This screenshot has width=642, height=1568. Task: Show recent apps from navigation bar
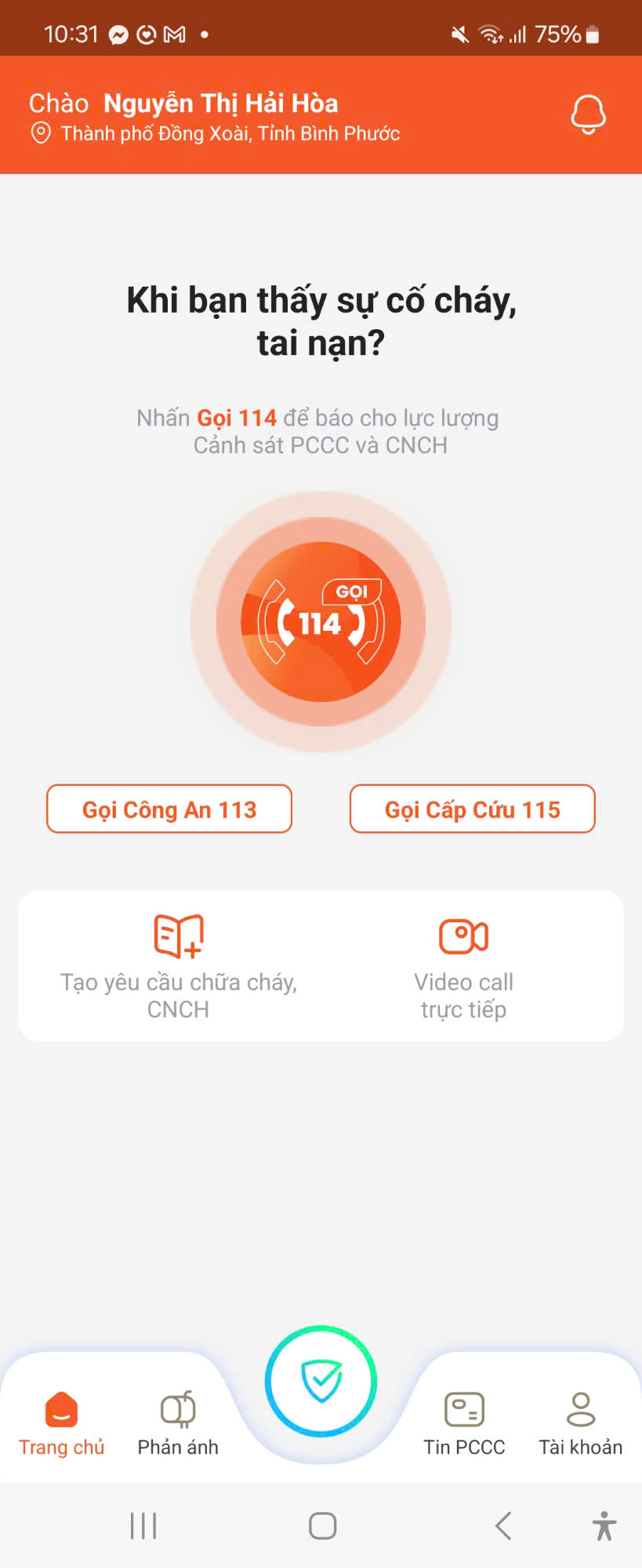coord(143,1526)
